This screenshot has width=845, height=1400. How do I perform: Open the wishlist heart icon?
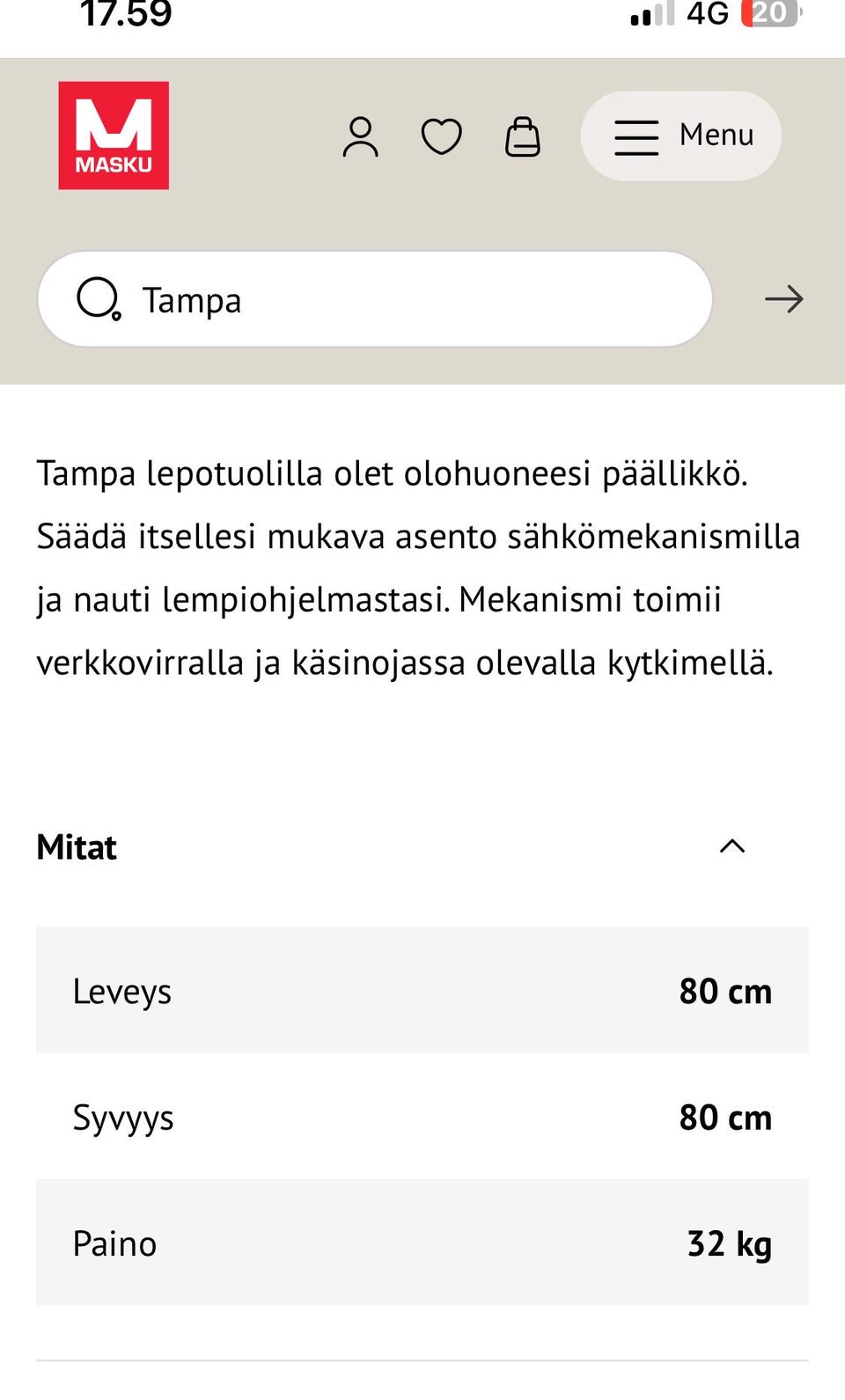[x=441, y=136]
